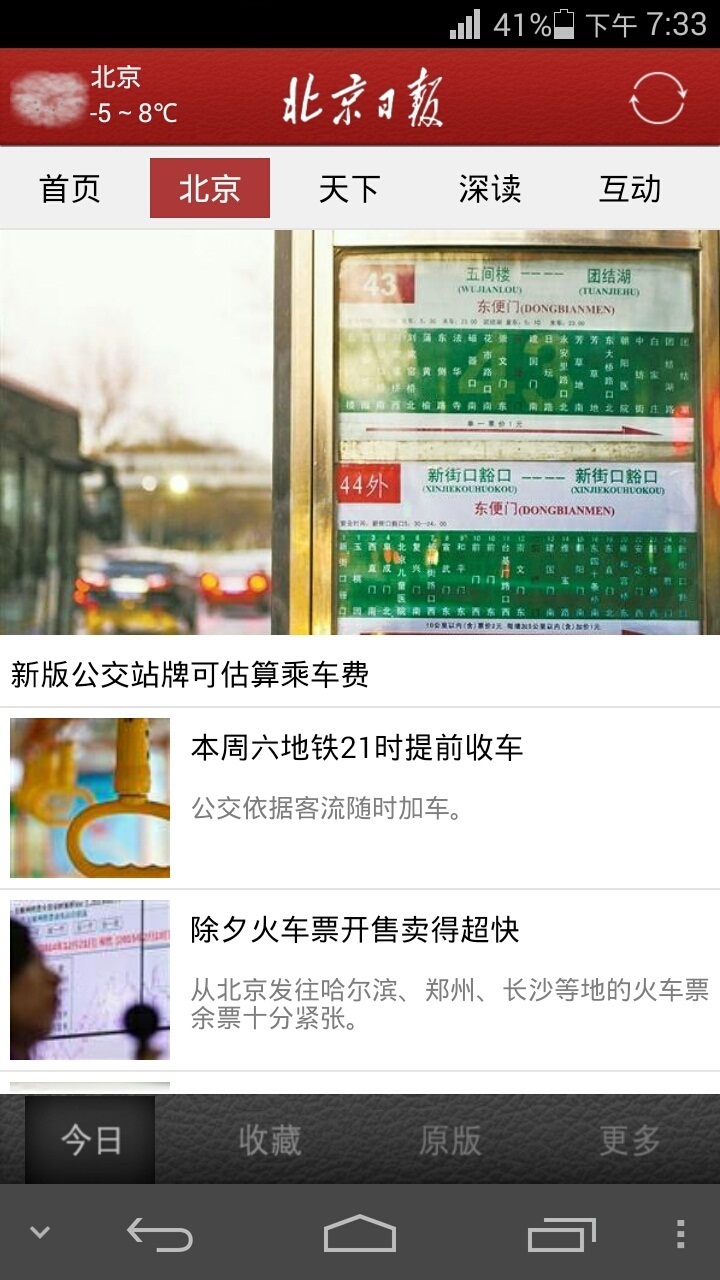
Task: Select the 北京 tab
Action: click(210, 188)
